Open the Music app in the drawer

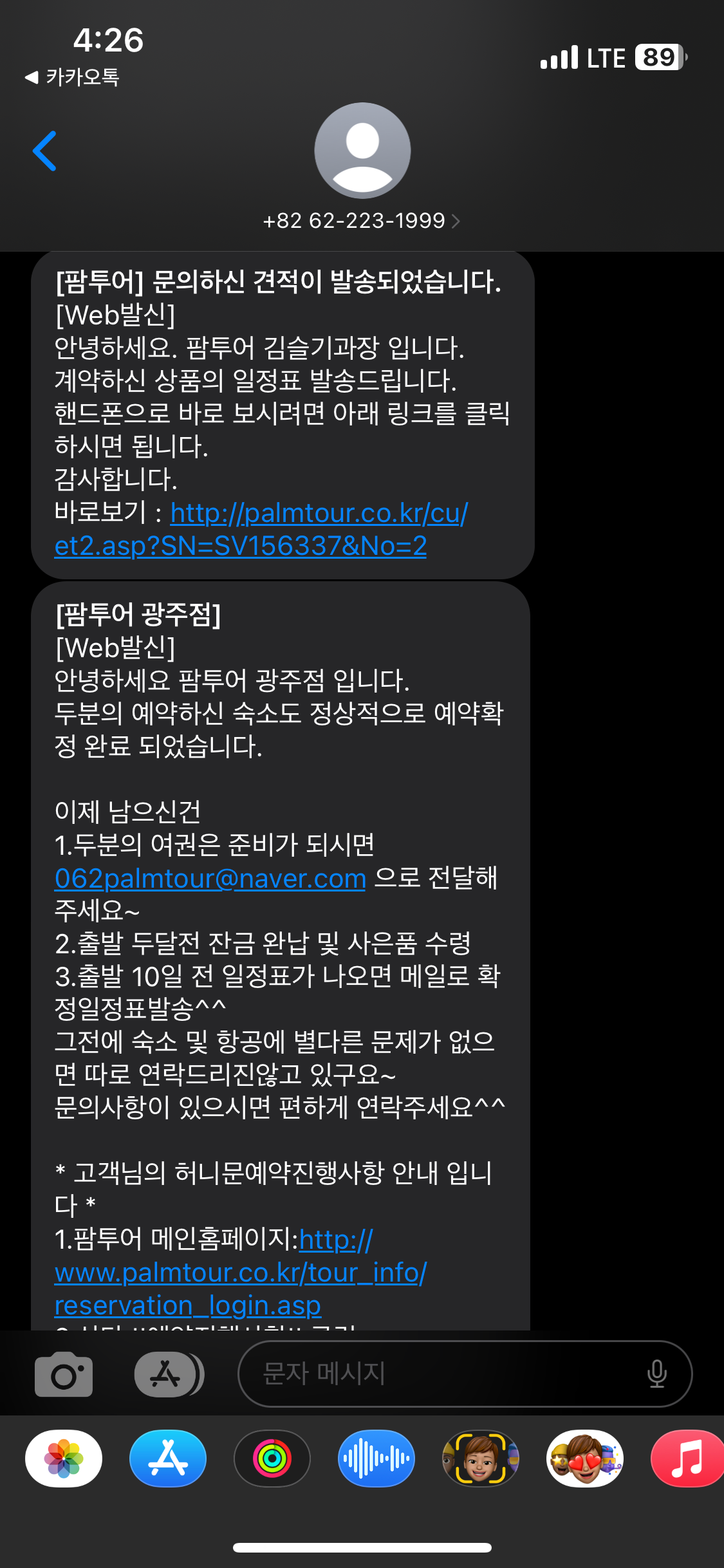tap(687, 1459)
